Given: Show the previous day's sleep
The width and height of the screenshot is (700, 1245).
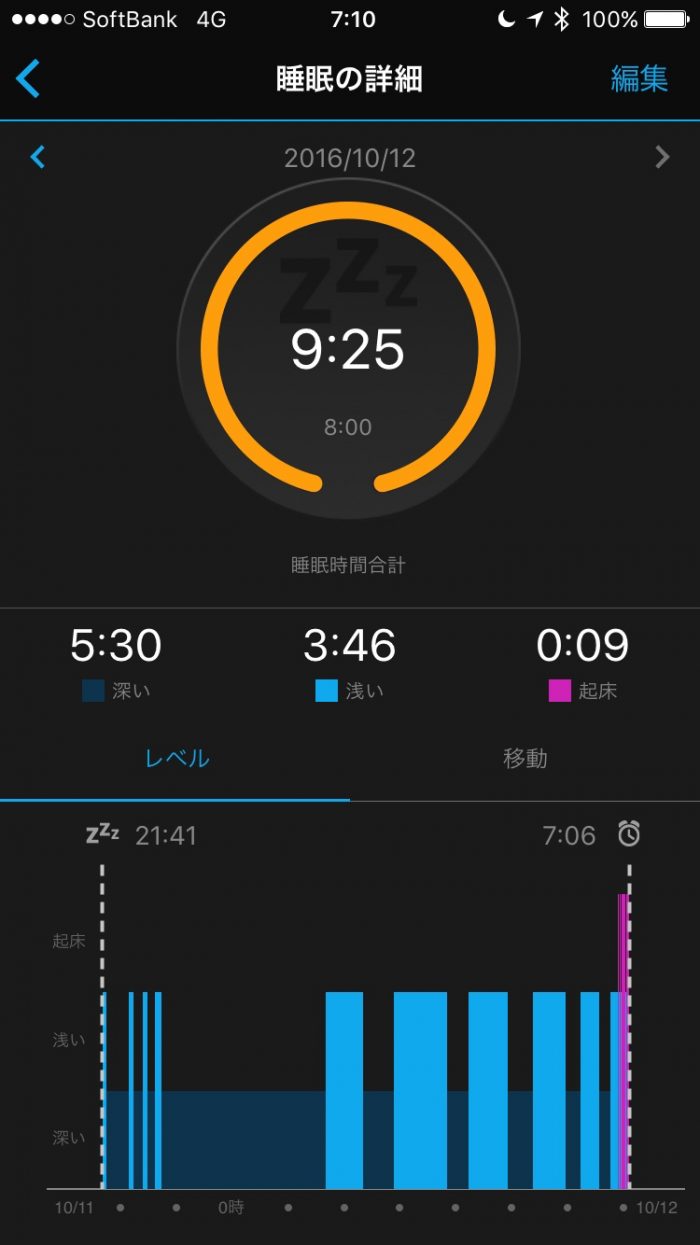Looking at the screenshot, I should click(x=38, y=157).
